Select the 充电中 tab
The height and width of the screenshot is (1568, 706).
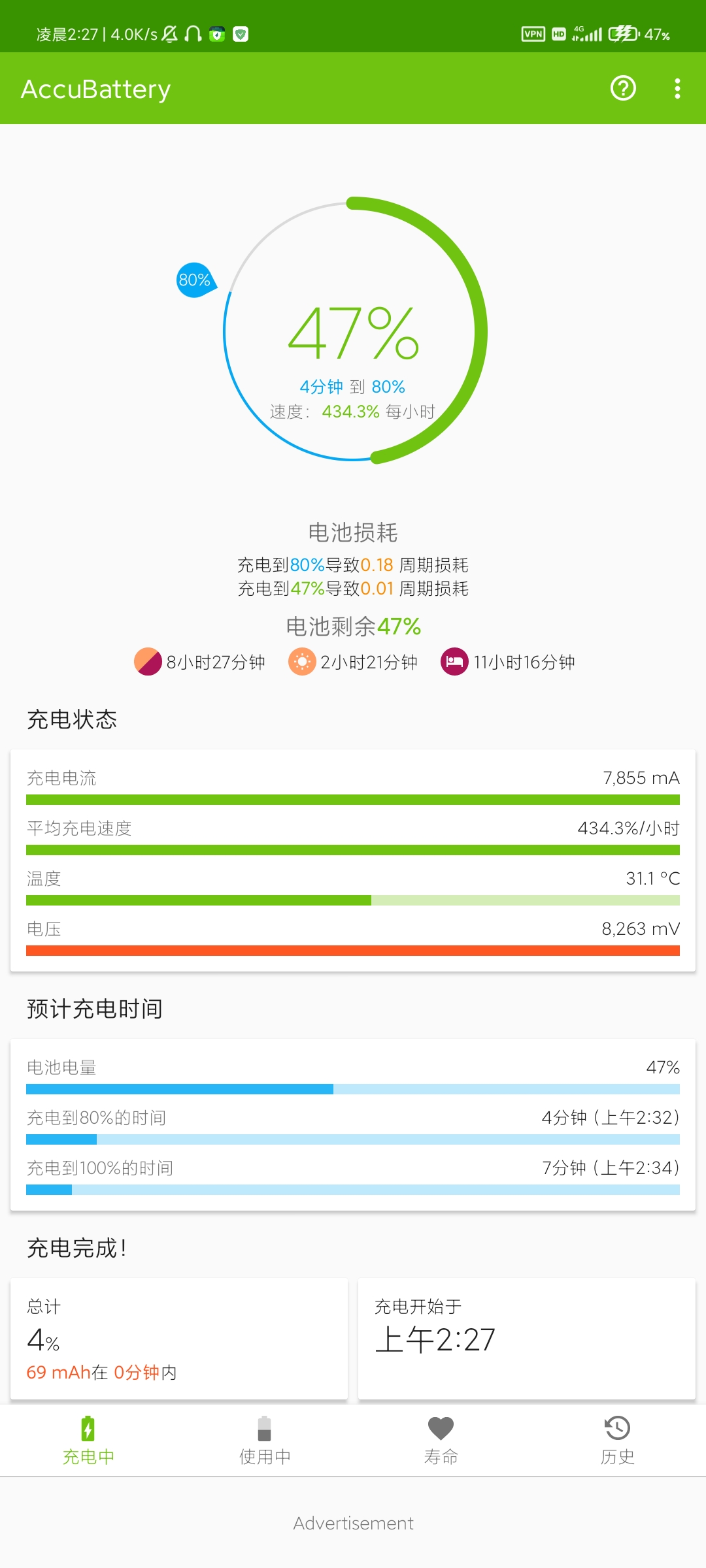(x=88, y=1441)
